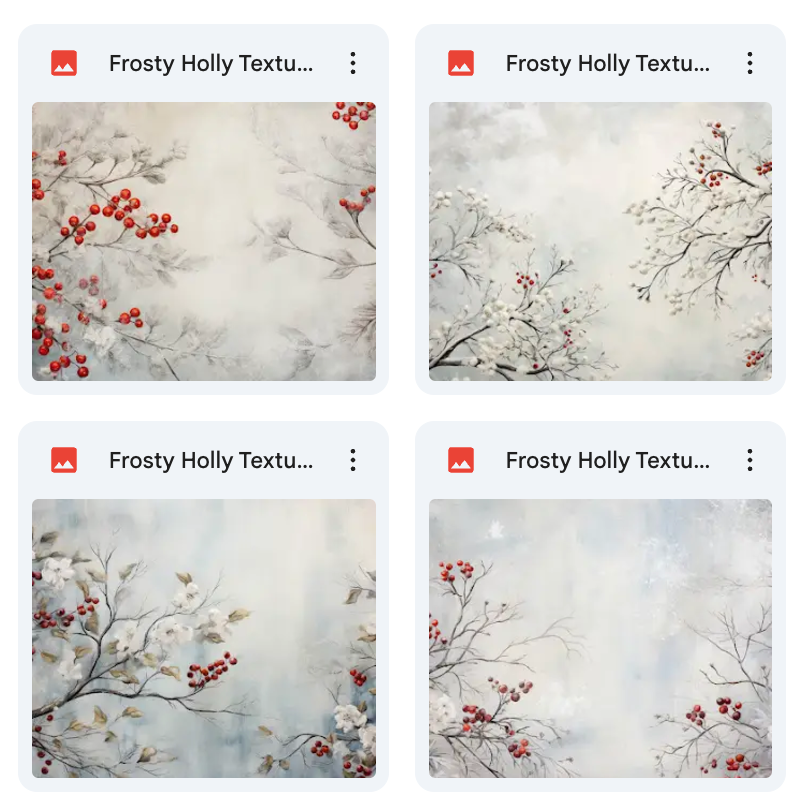Open the file with large bright red berries
800x808 pixels.
[204, 241]
